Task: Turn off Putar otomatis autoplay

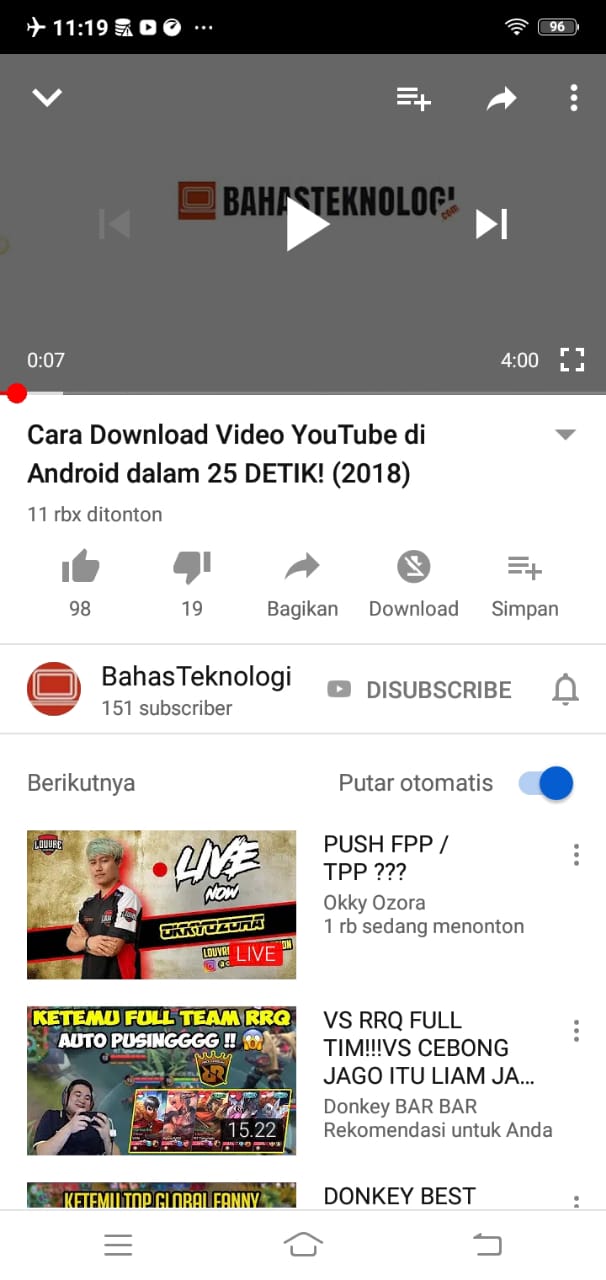Action: [x=546, y=783]
